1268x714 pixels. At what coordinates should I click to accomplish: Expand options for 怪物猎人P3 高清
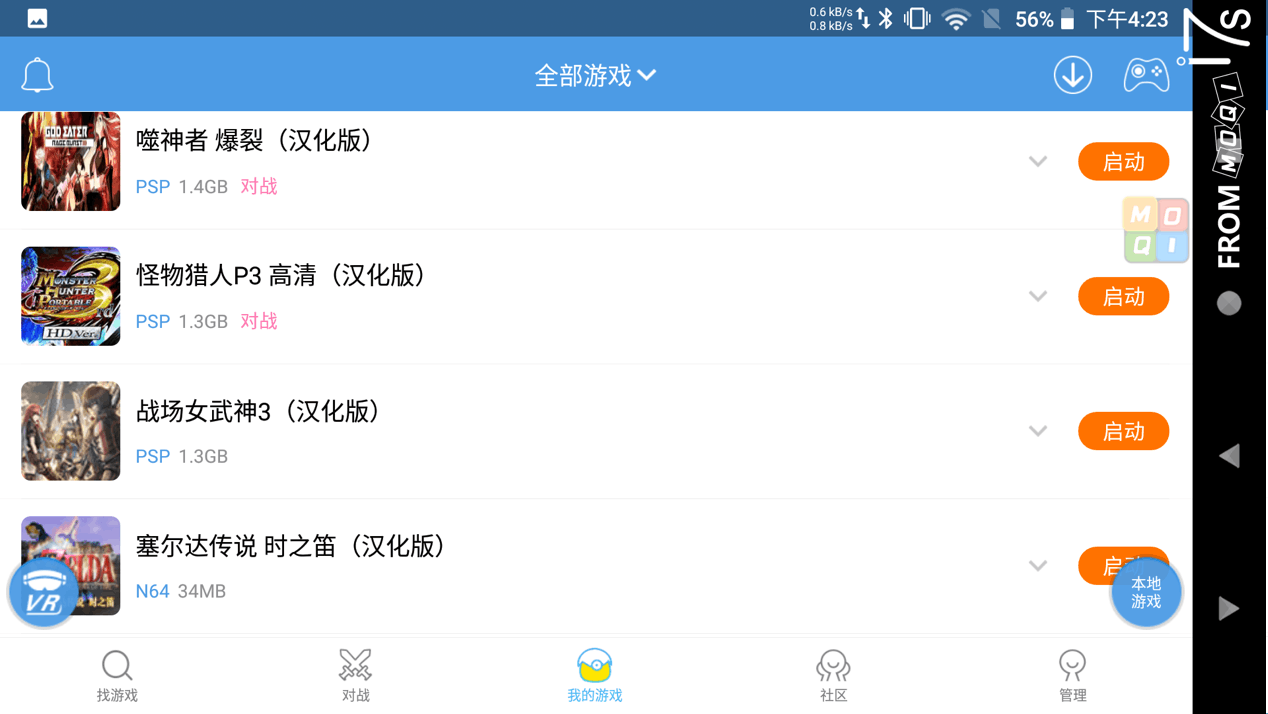point(1038,297)
